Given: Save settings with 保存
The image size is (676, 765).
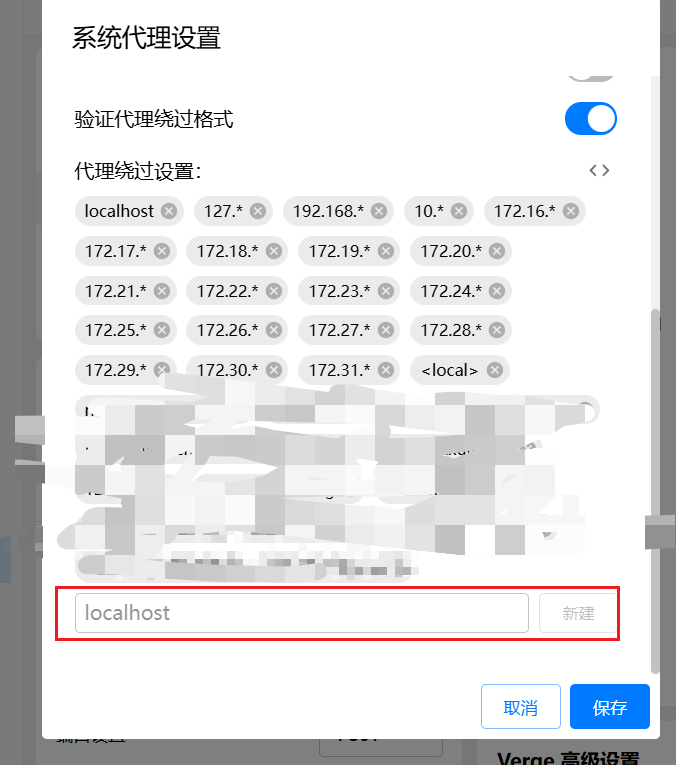Looking at the screenshot, I should [610, 706].
